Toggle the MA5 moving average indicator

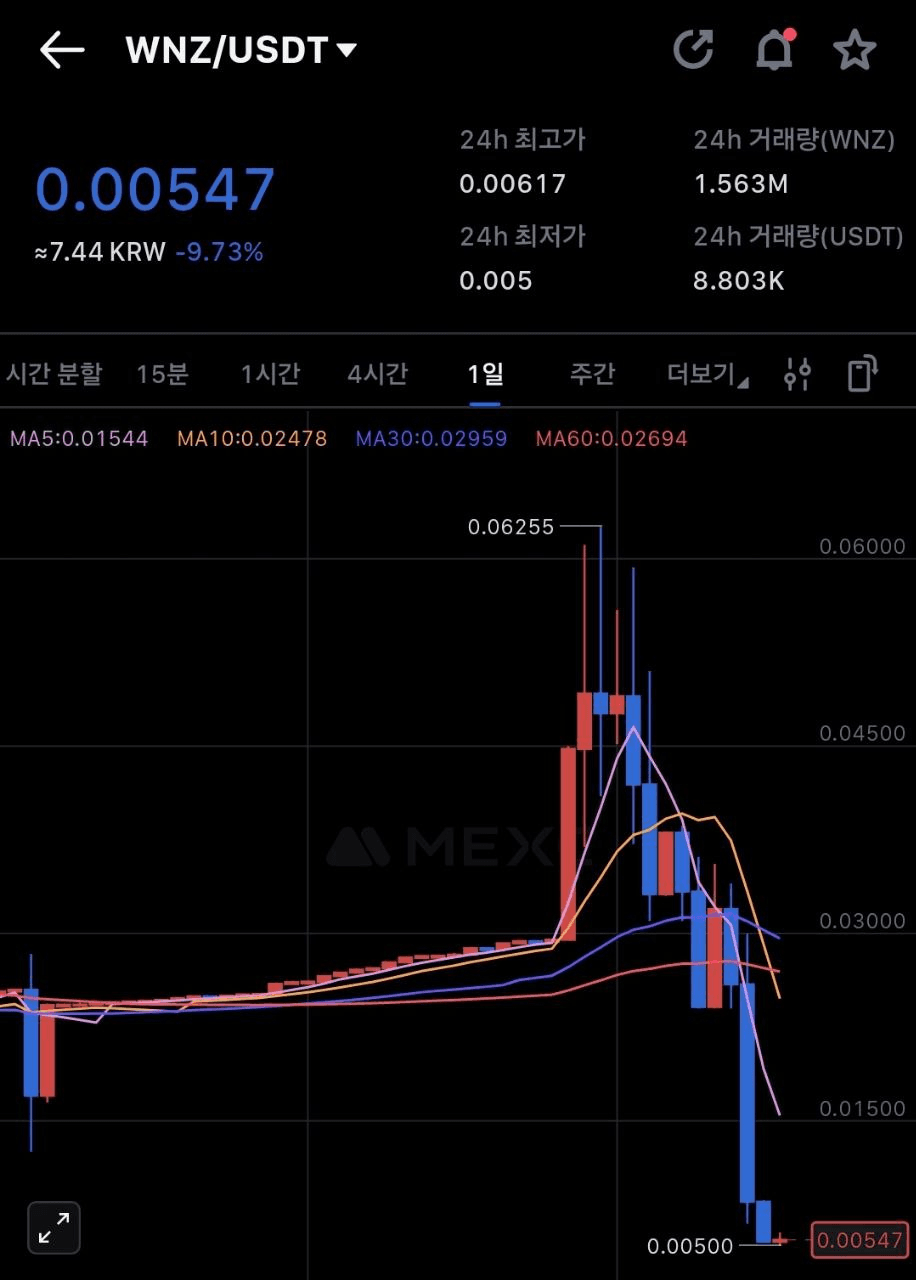tap(79, 437)
